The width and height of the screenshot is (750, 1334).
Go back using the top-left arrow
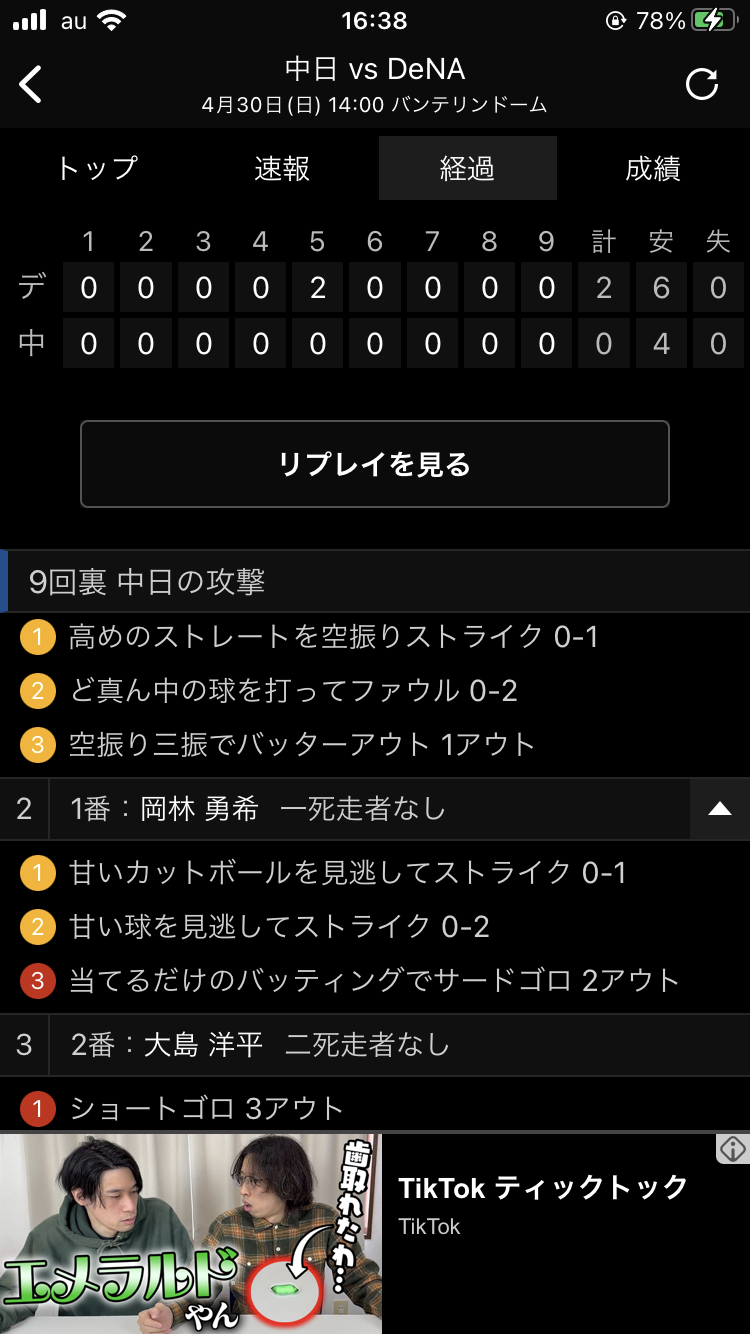31,85
